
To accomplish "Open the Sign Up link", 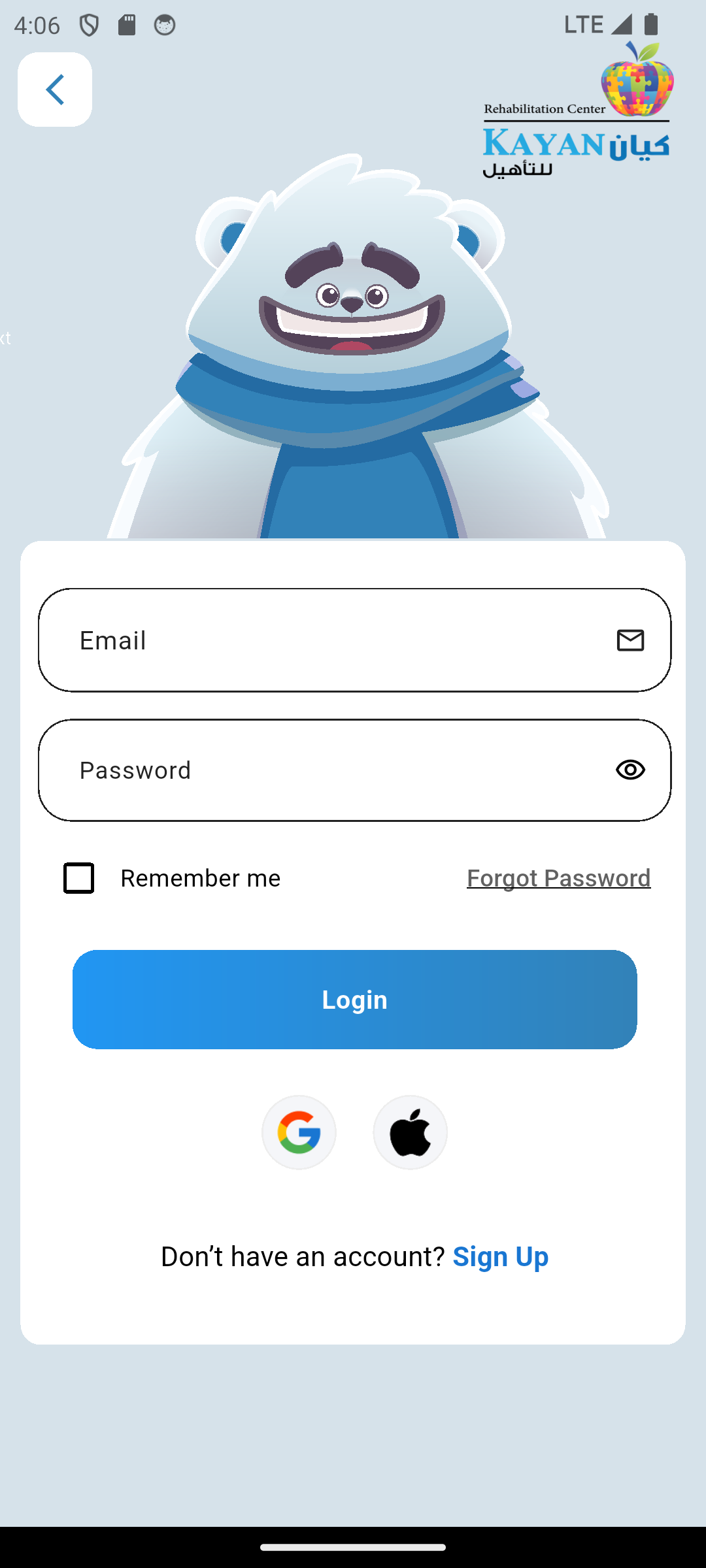I will click(x=500, y=1256).
